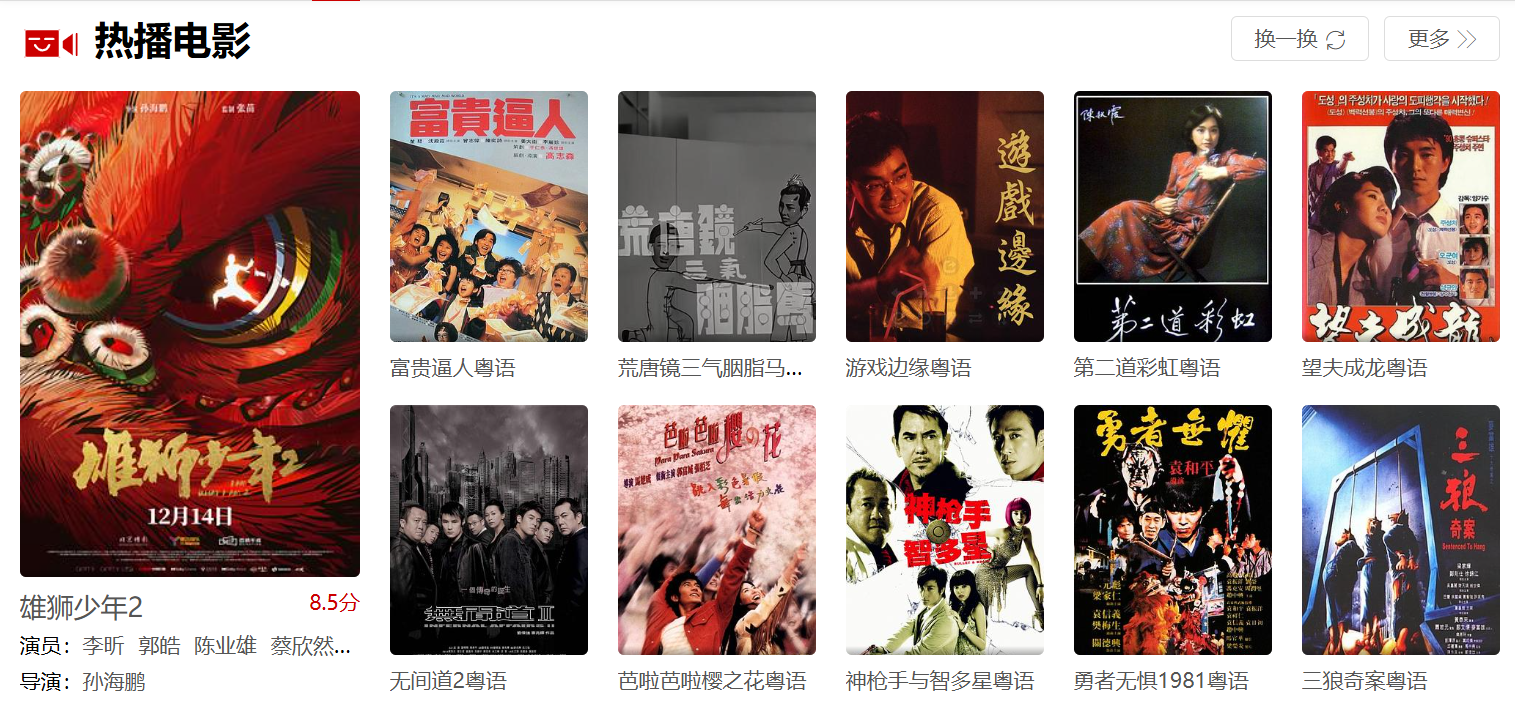Open the 富贵逼人粤语 movie card
The width and height of the screenshot is (1515, 708).
point(488,217)
